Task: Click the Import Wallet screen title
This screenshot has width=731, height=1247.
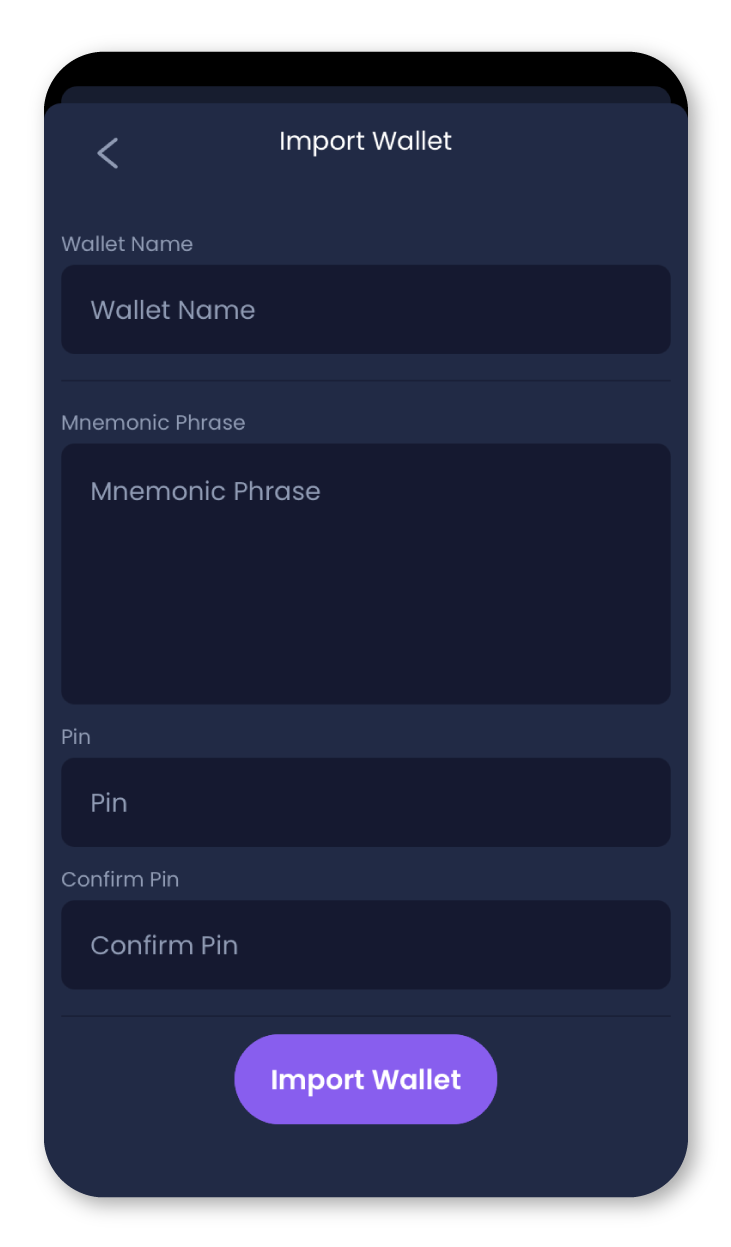Action: coord(365,141)
